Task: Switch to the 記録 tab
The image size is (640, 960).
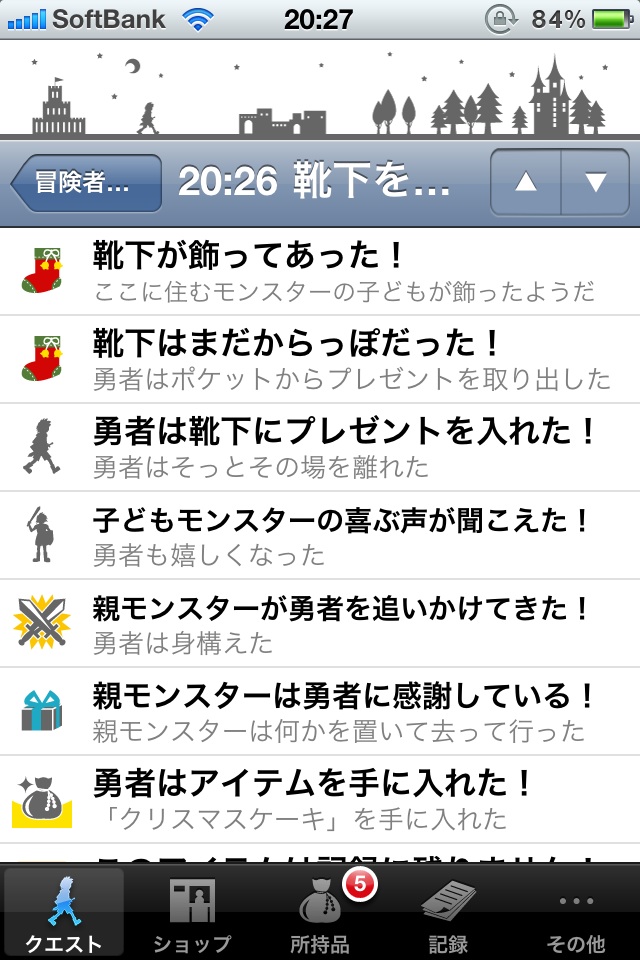Action: 448,914
